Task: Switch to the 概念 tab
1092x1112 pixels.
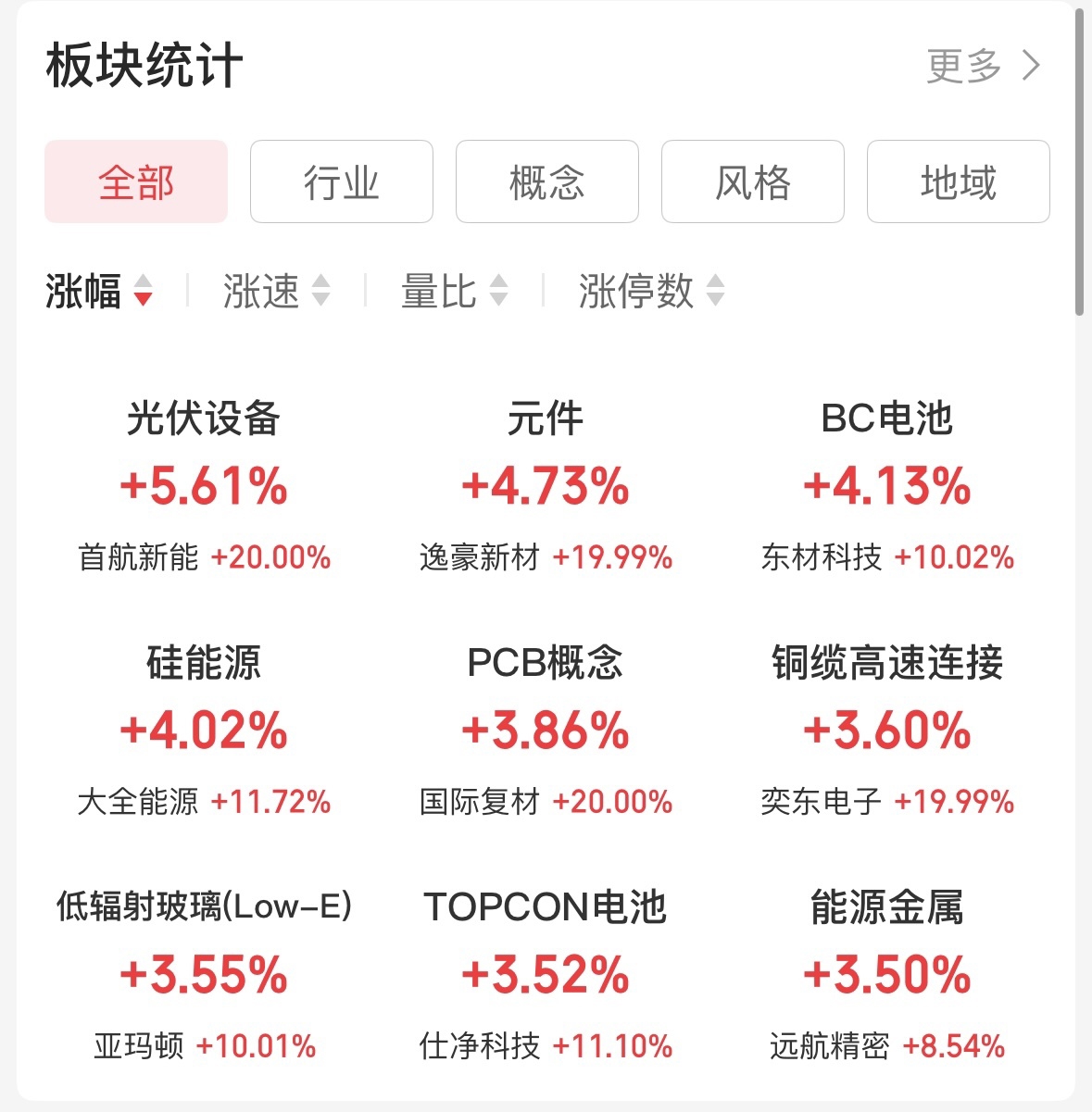Action: point(546,182)
